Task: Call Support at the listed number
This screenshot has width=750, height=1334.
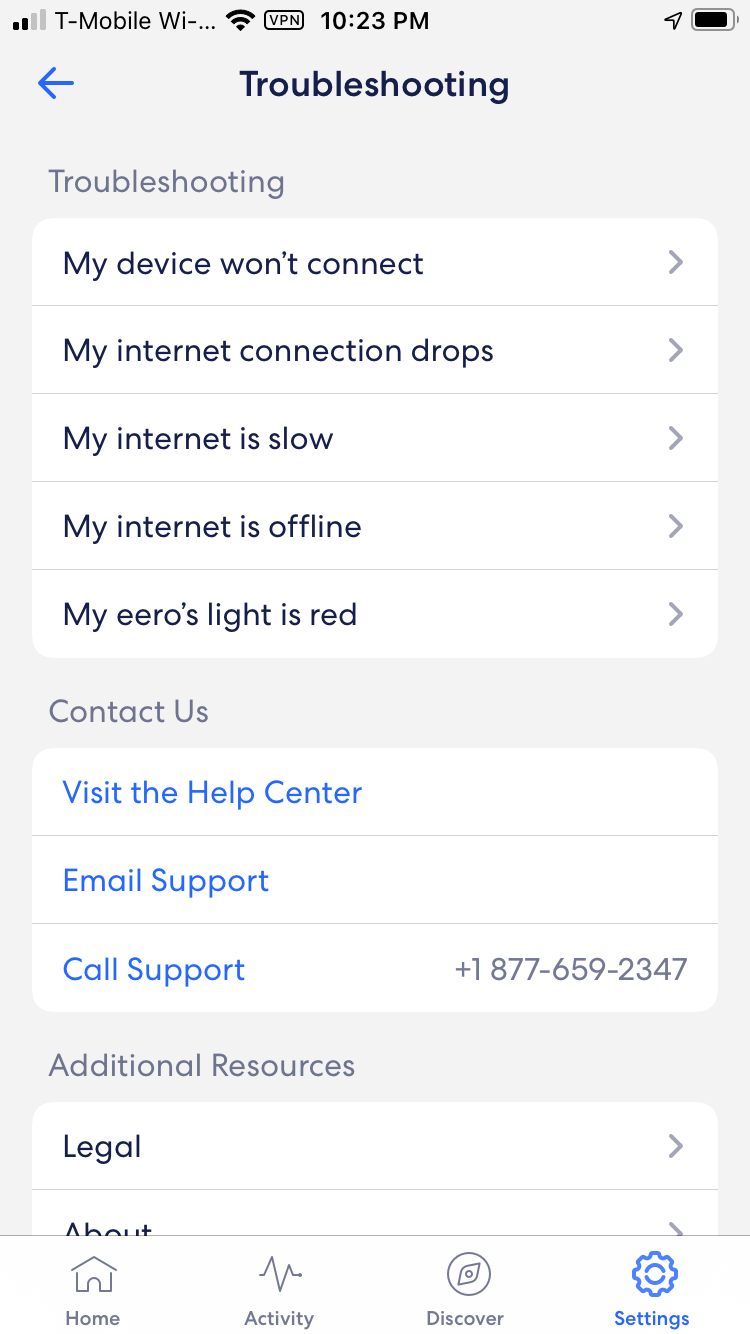Action: [x=374, y=969]
